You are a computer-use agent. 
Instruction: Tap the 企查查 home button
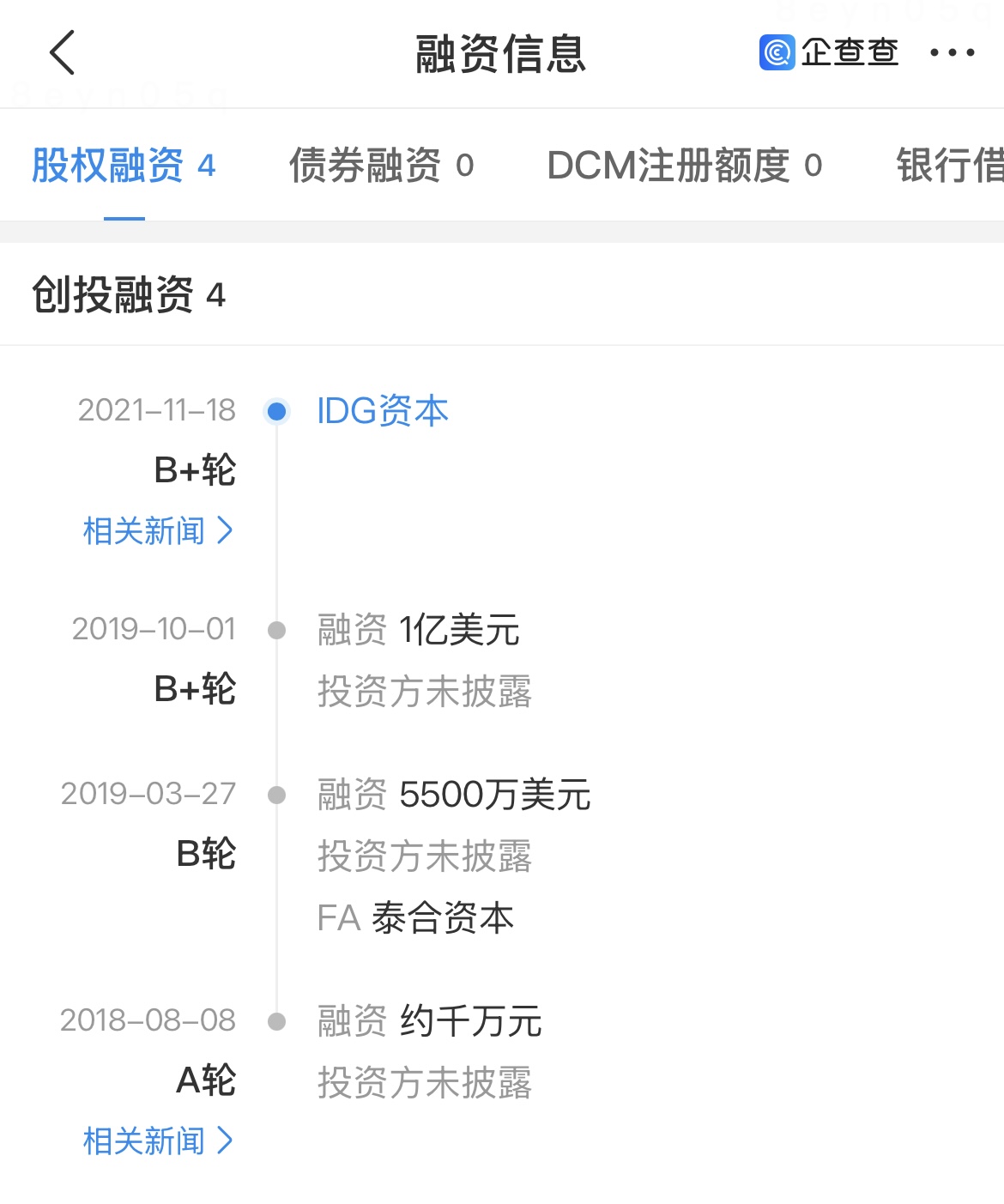click(x=829, y=53)
